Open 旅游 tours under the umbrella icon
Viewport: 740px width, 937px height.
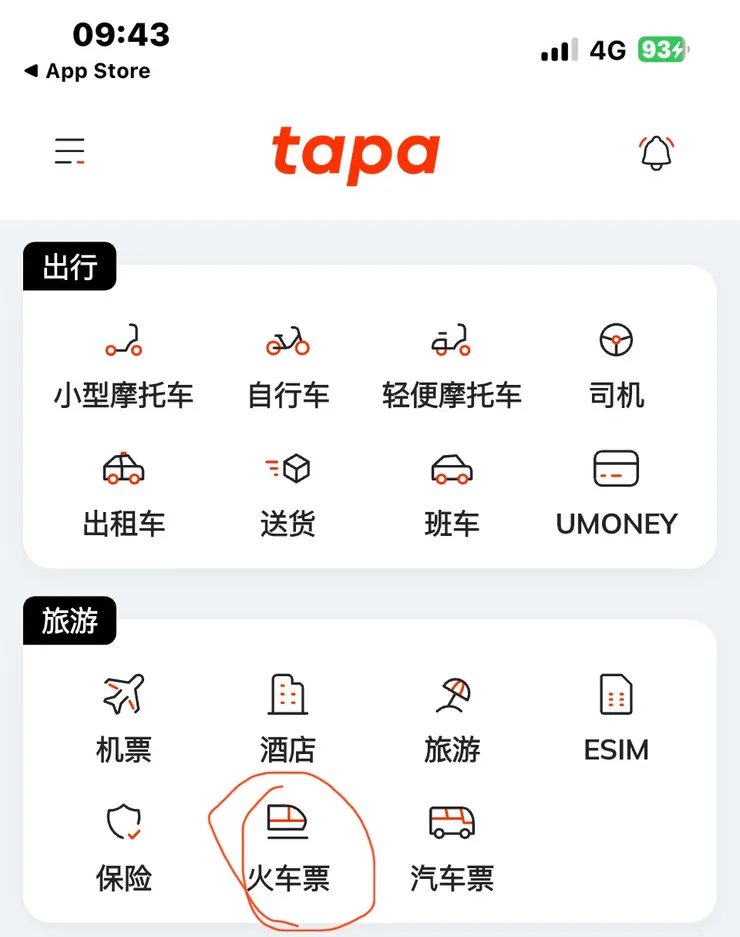[452, 719]
